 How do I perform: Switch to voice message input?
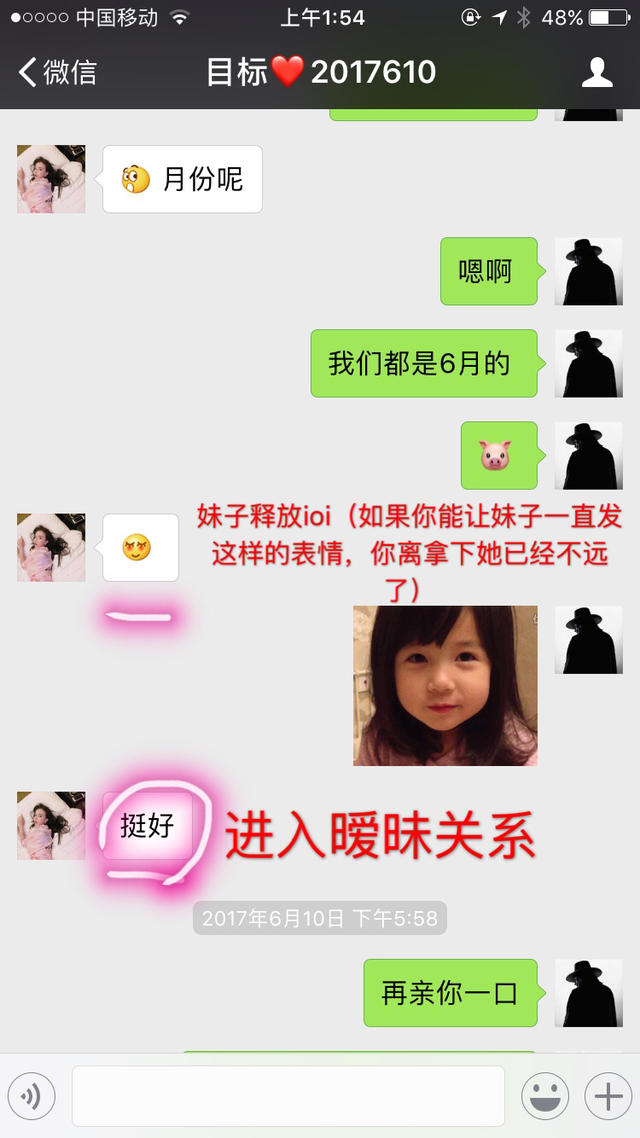pos(31,1097)
